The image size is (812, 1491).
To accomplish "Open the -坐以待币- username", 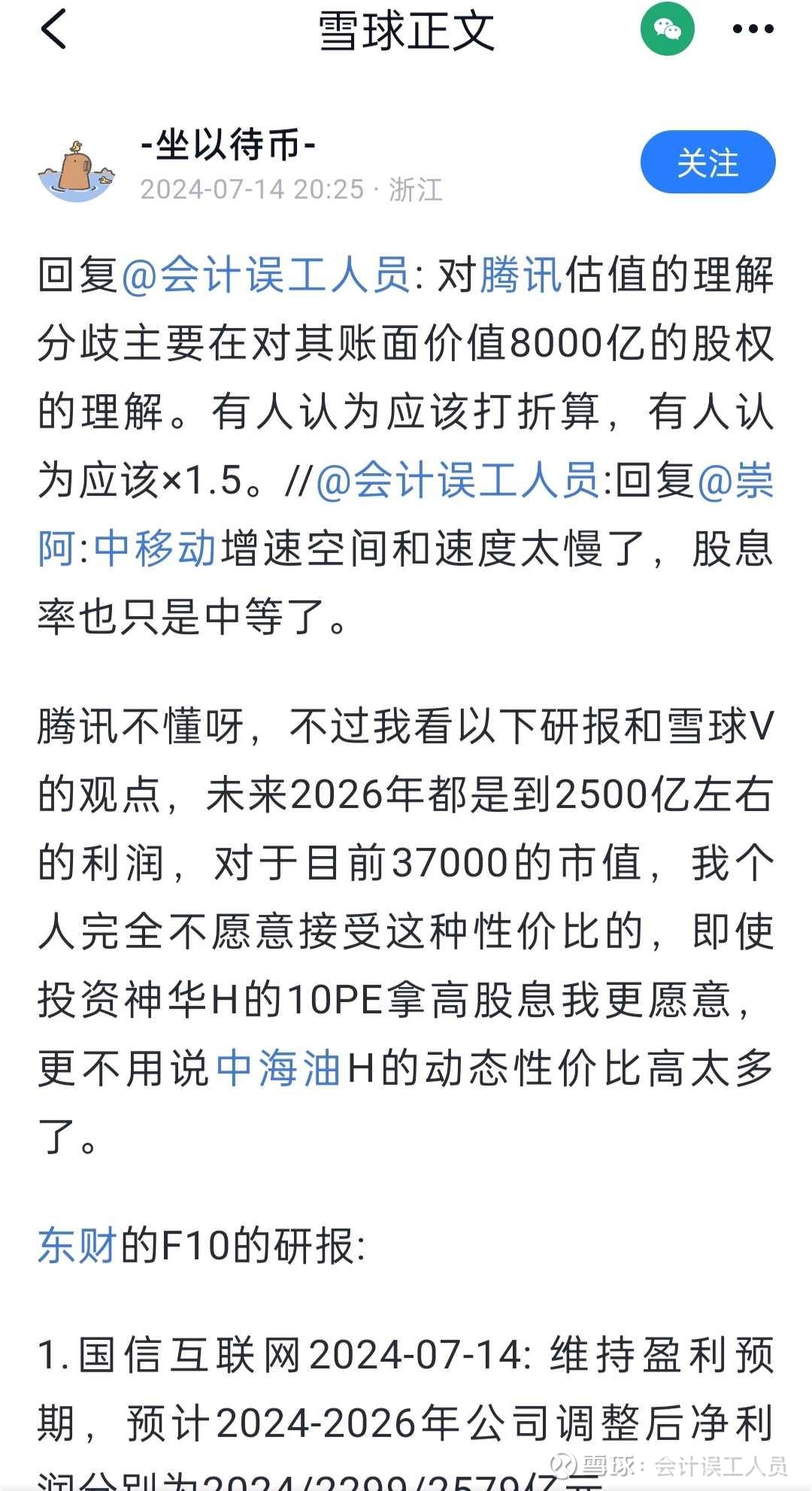I will (x=228, y=144).
